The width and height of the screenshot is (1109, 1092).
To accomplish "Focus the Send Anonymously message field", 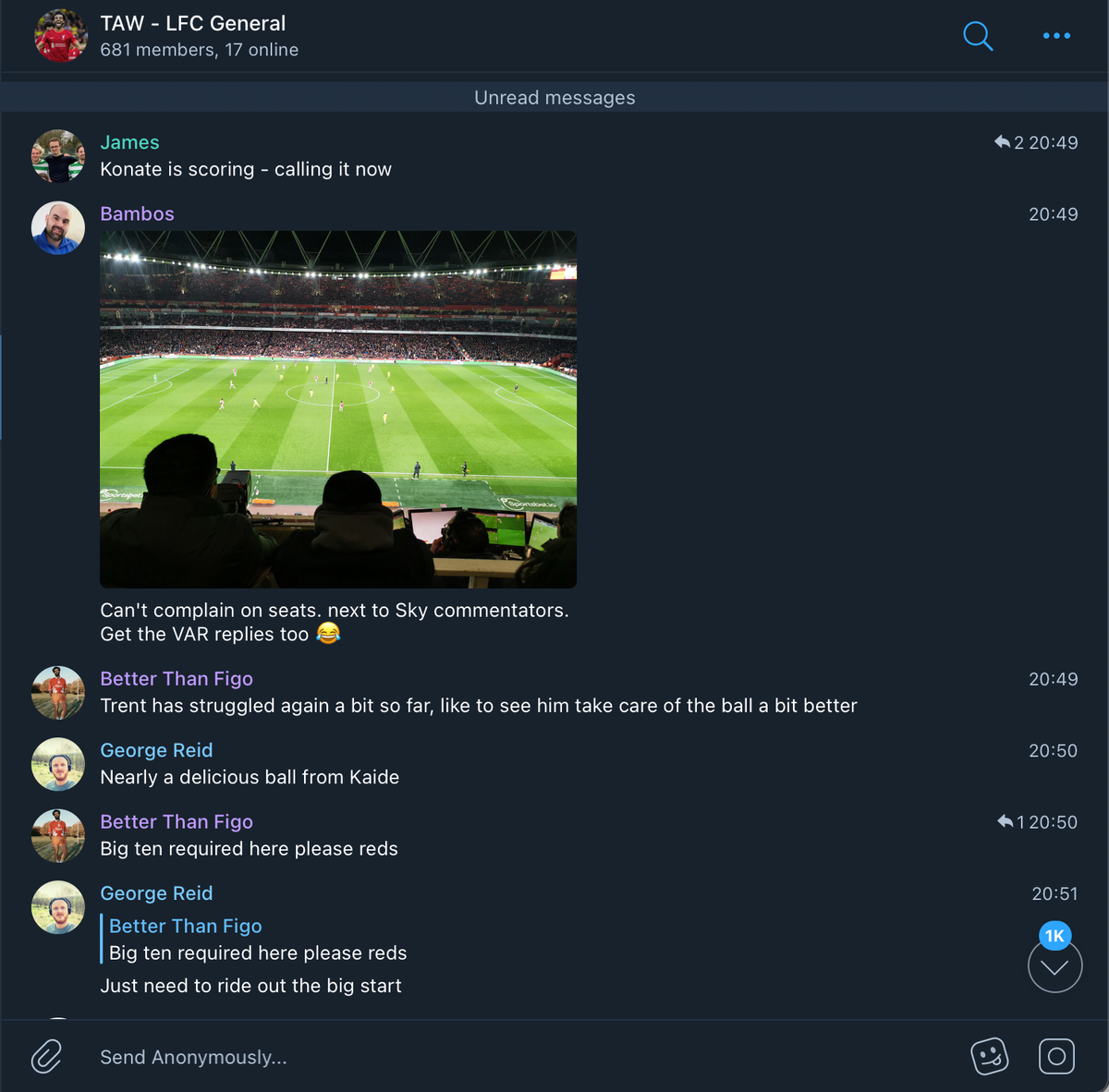I will [462, 1057].
